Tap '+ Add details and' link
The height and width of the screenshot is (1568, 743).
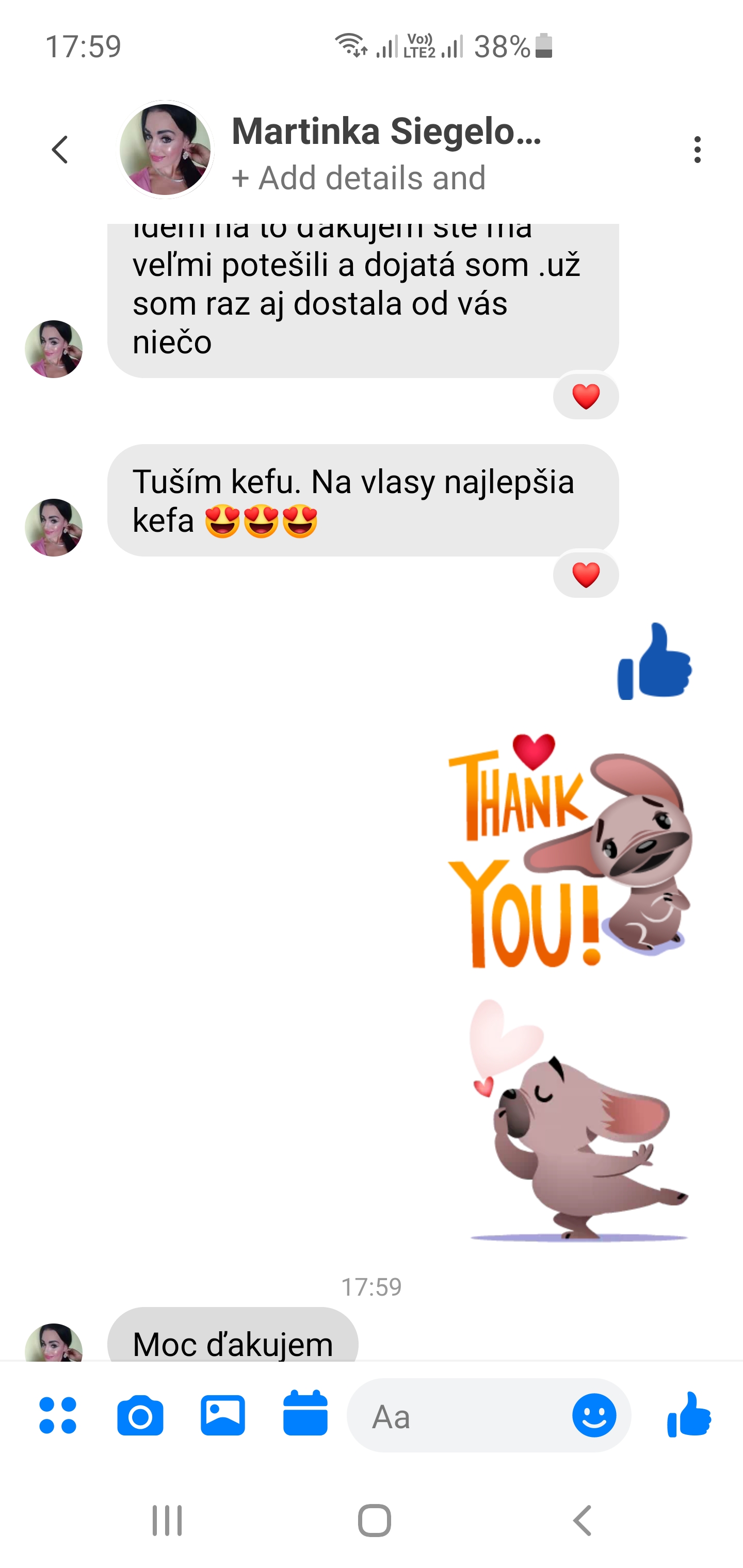tap(359, 178)
